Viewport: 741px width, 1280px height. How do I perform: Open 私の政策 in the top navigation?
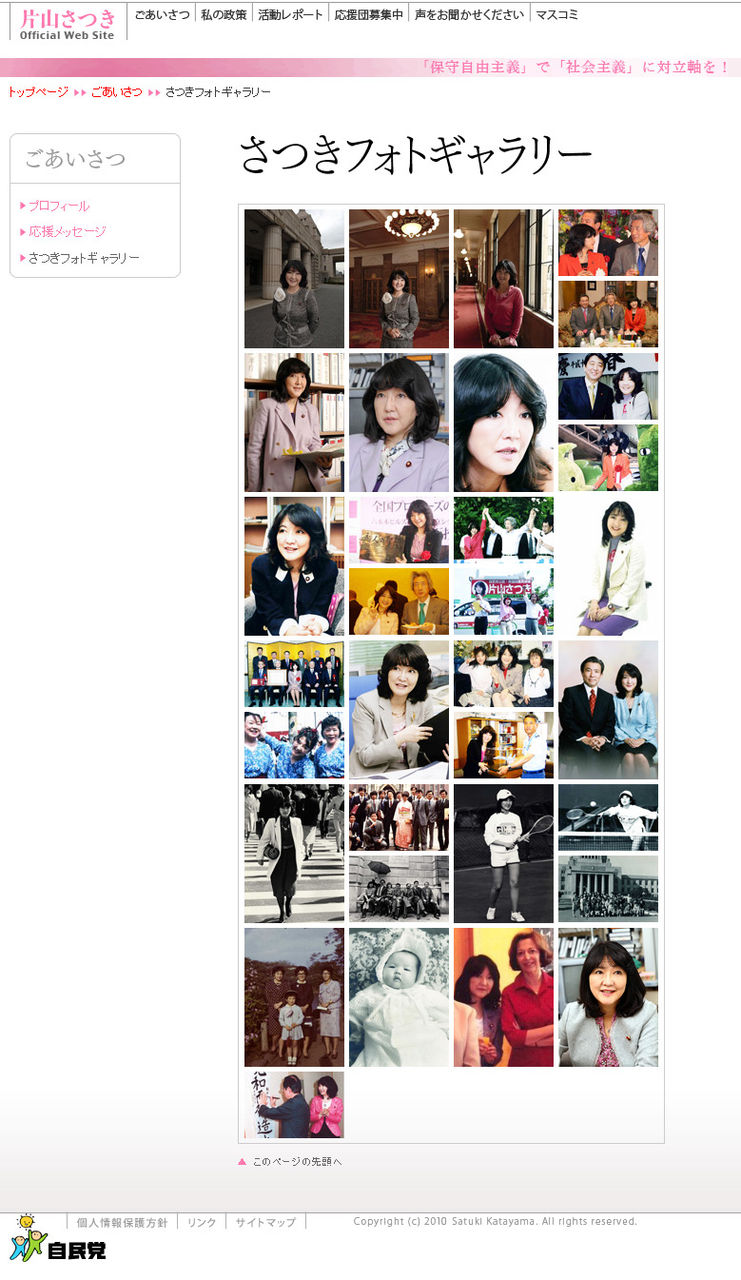pyautogui.click(x=223, y=15)
